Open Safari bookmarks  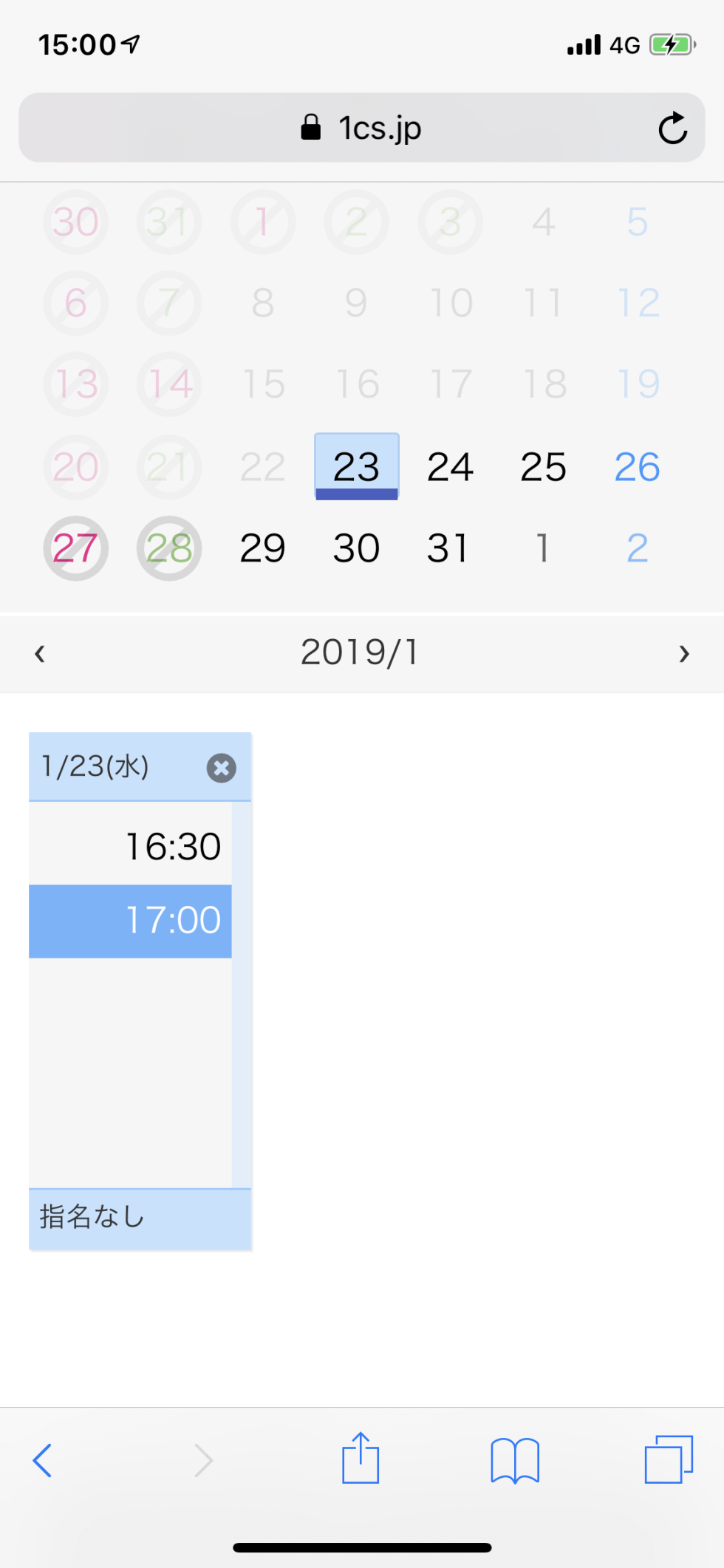click(515, 1460)
